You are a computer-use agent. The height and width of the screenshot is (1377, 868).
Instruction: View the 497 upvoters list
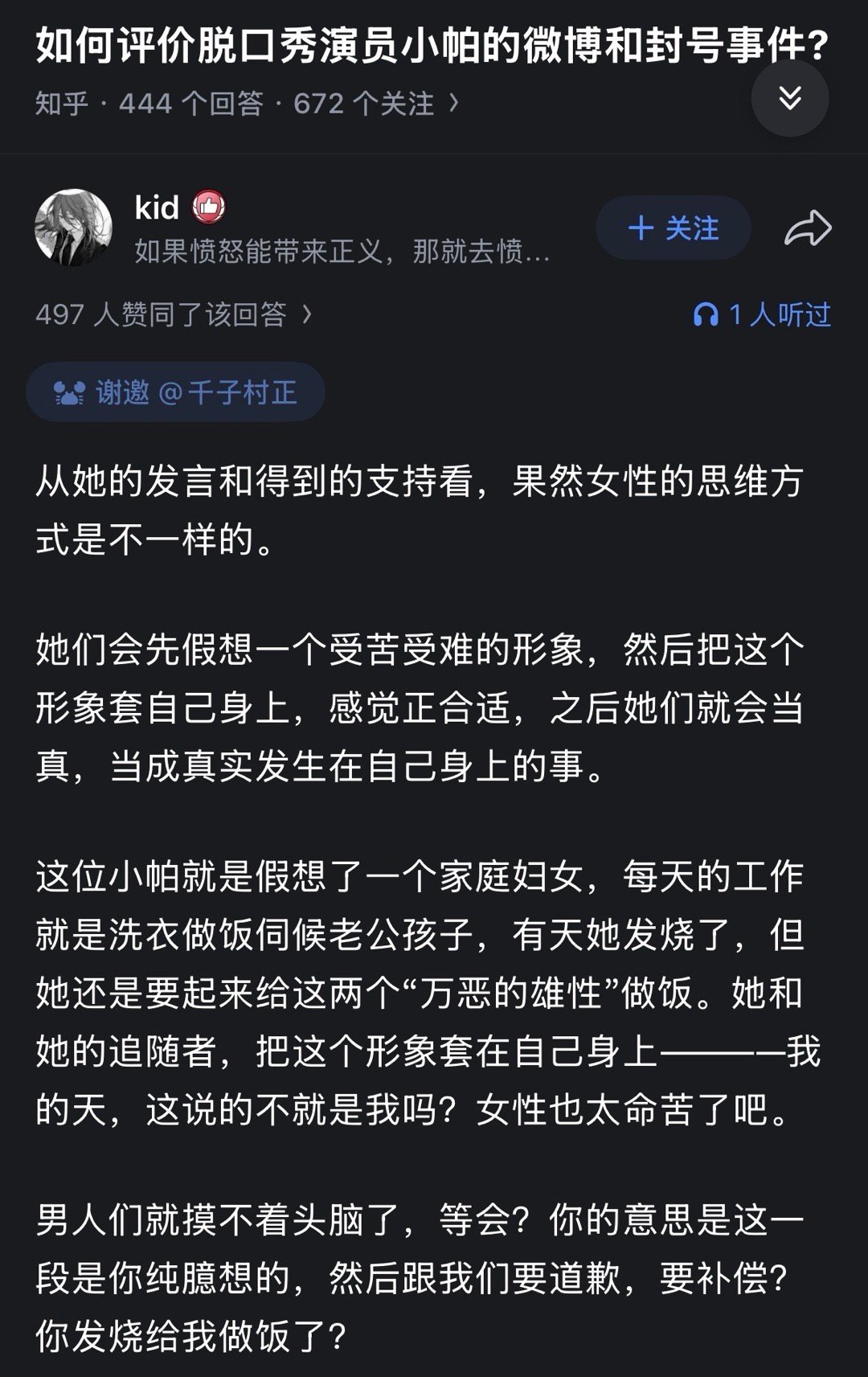[x=161, y=314]
